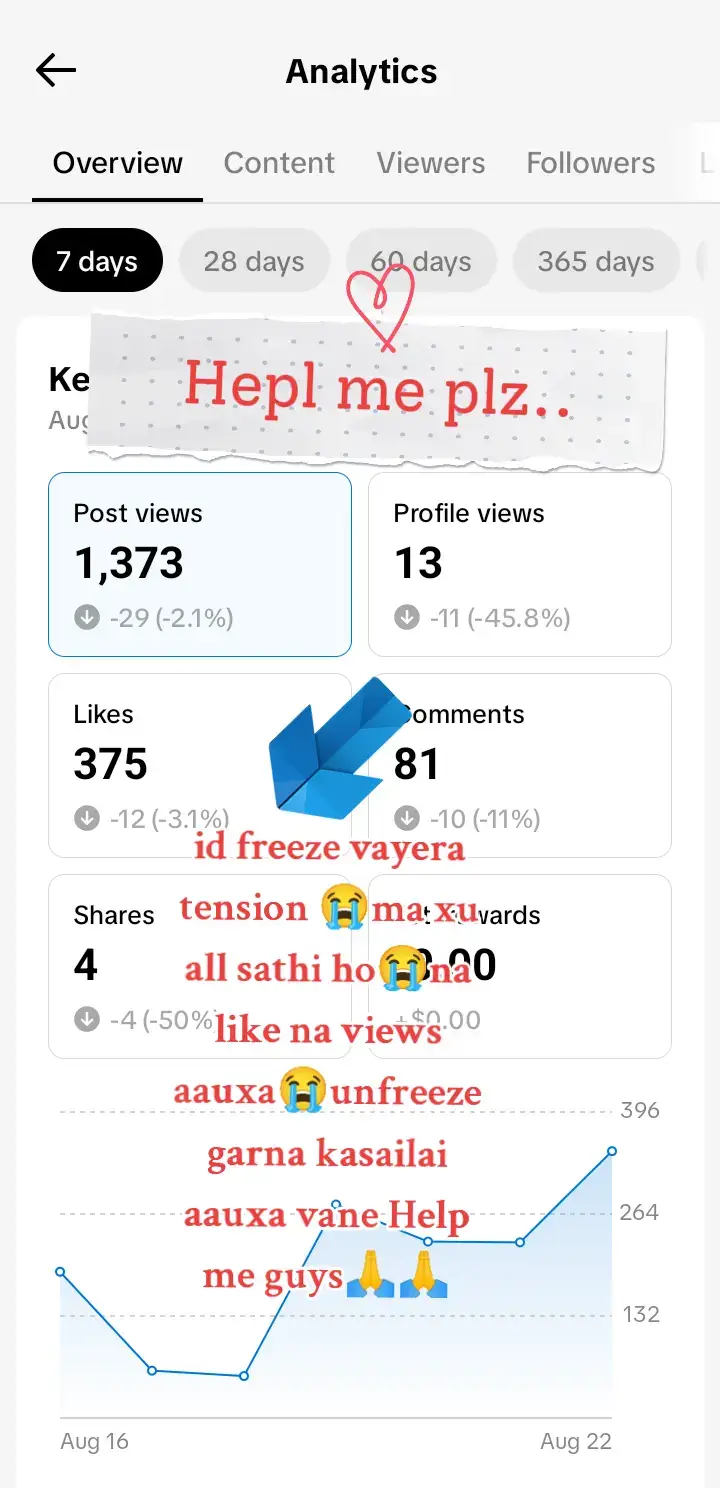Click the active 7 days filter pill
This screenshot has height=1488, width=720.
click(97, 261)
